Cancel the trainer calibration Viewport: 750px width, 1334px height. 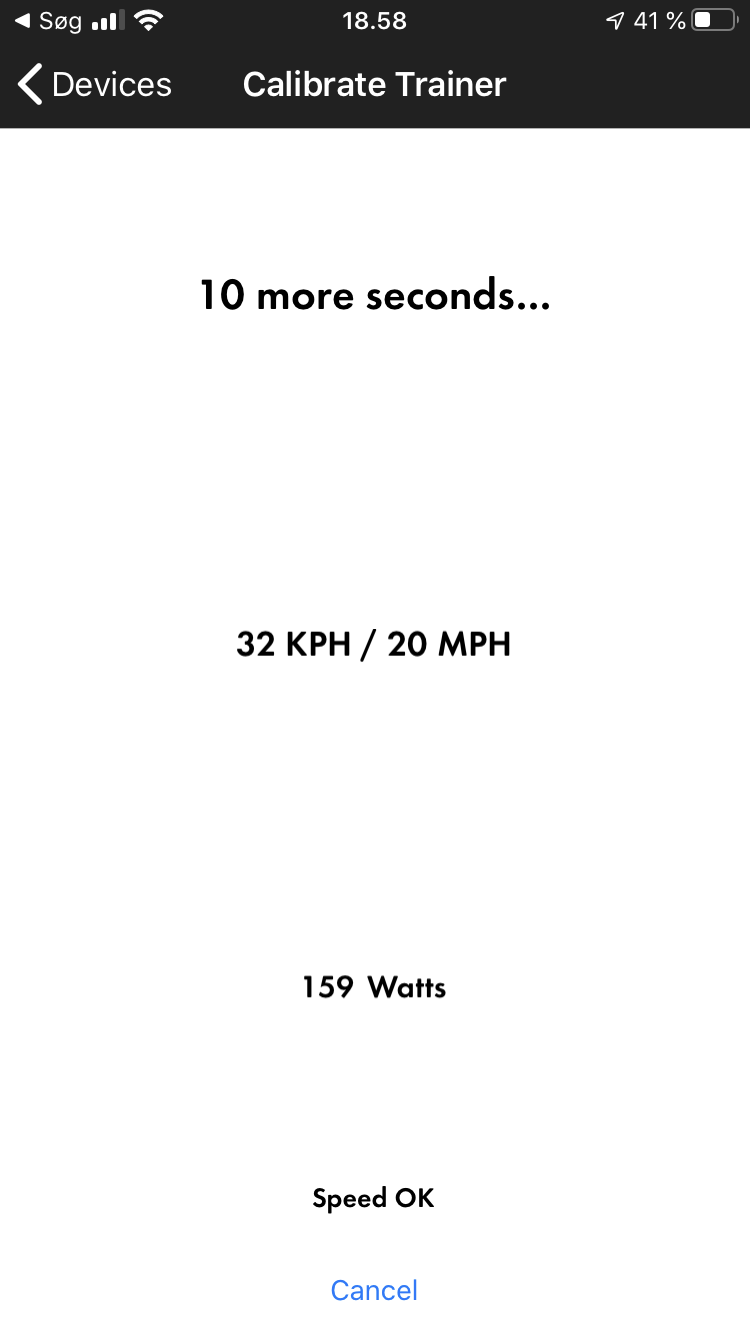374,1290
